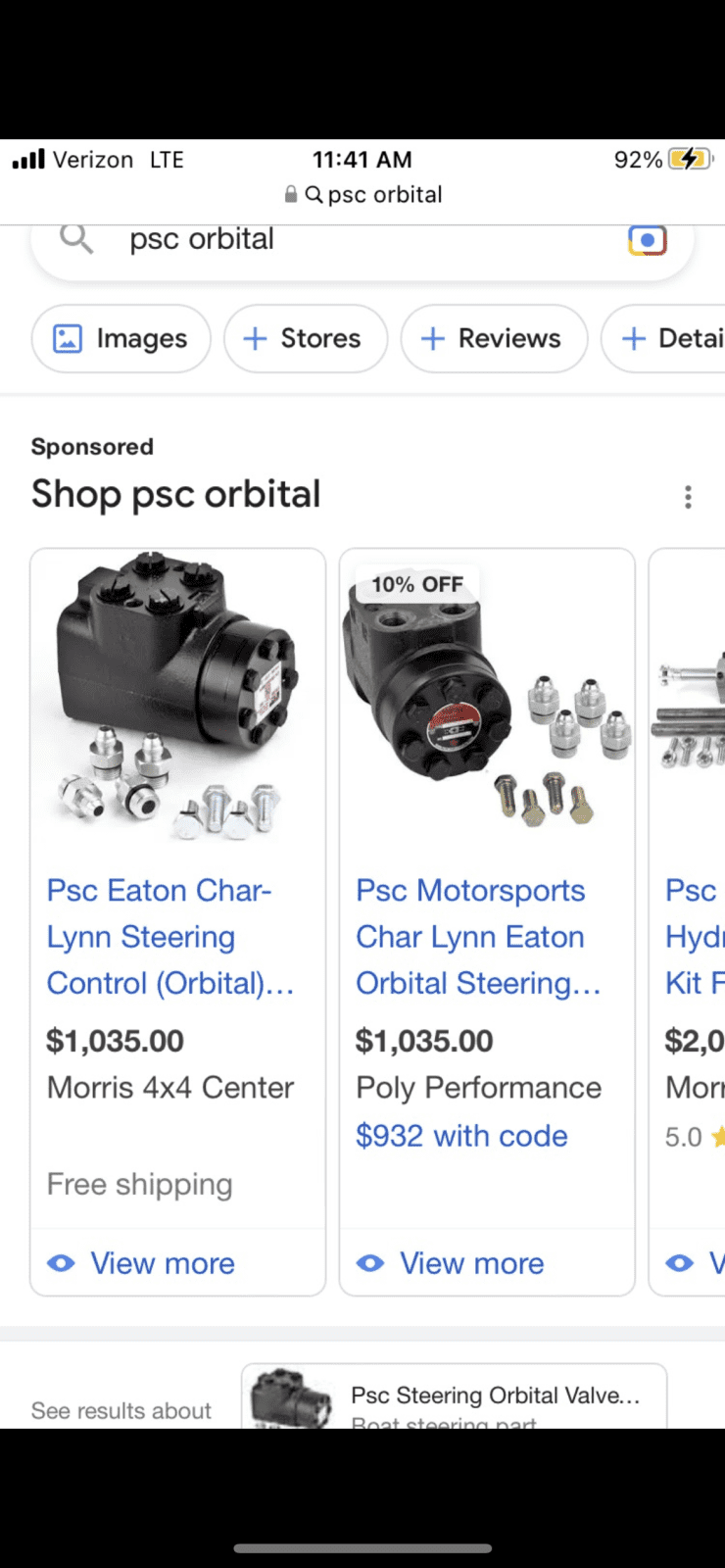
Task: Add the Stores filter chip
Action: (x=305, y=339)
